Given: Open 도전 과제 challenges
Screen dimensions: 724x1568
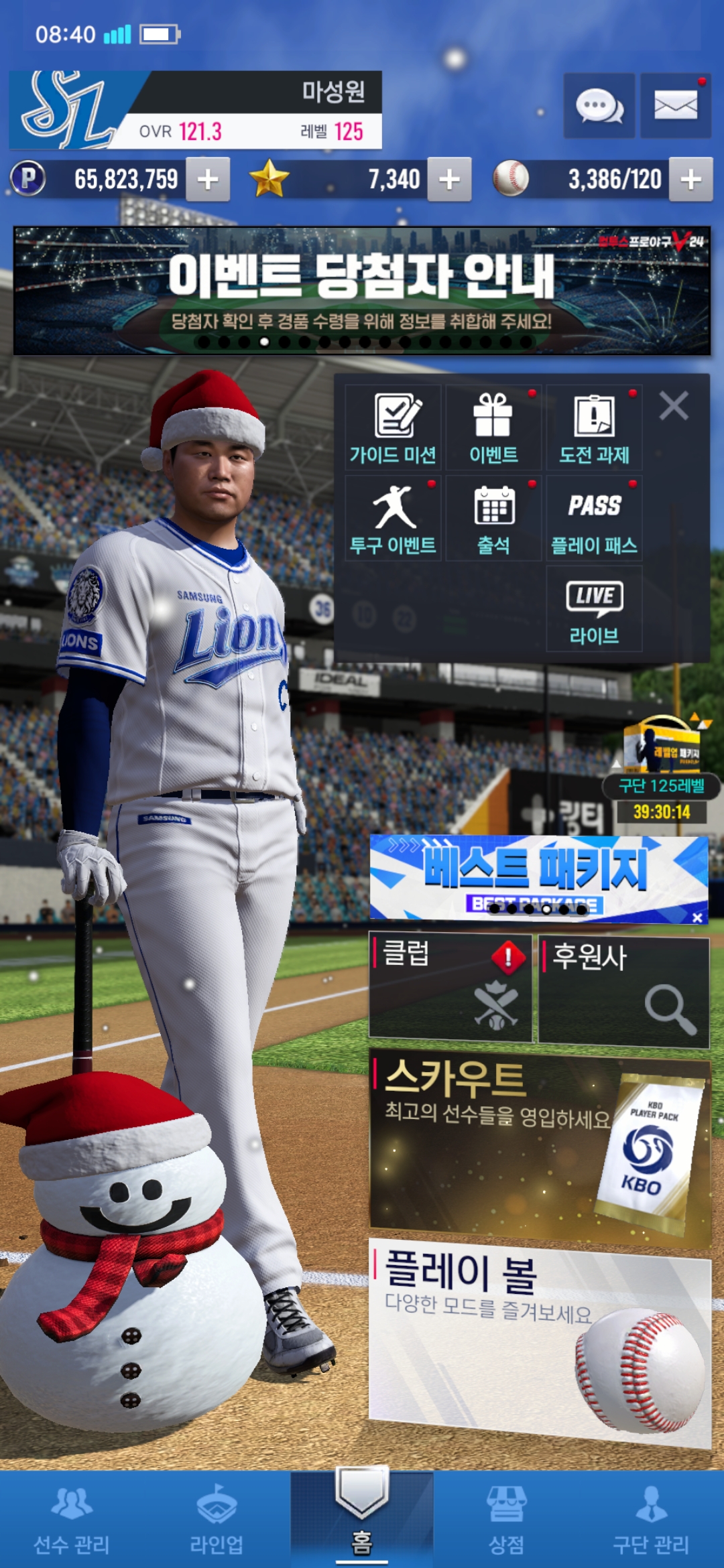Looking at the screenshot, I should pos(595,428).
